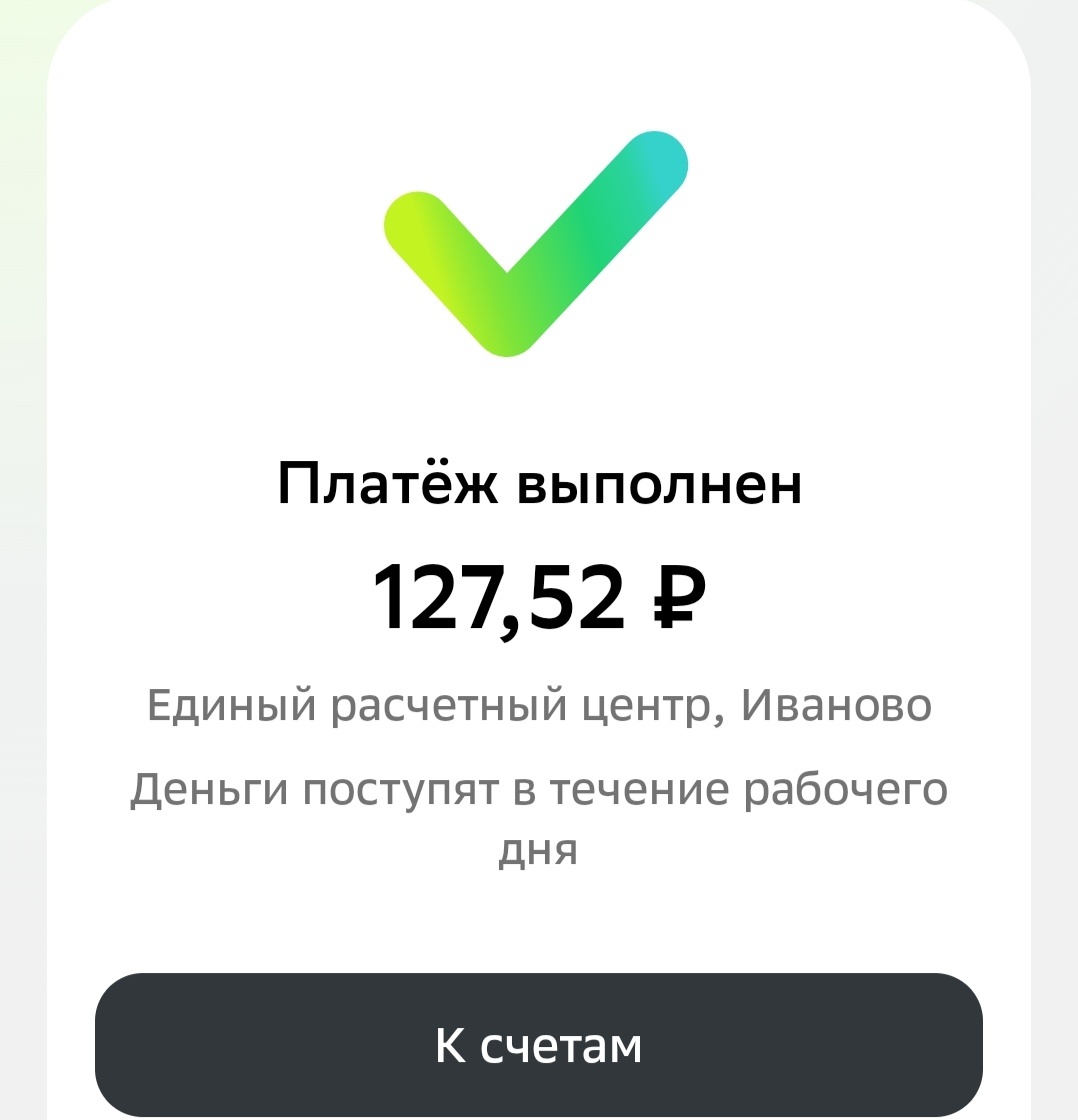Click the Единый расчетный центр, Иваново link

coord(539,705)
